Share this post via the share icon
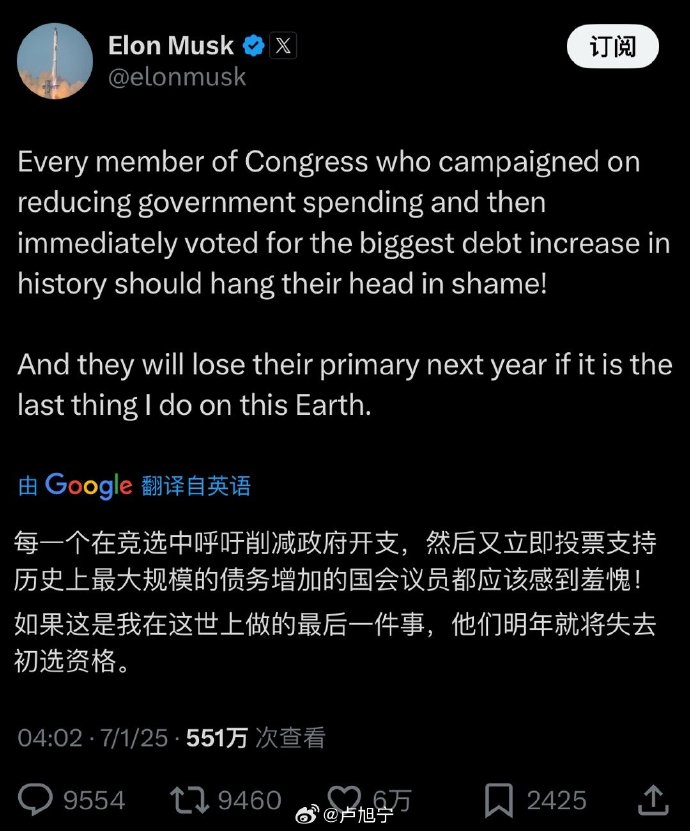Screen dimensions: 690x831 coord(652,799)
